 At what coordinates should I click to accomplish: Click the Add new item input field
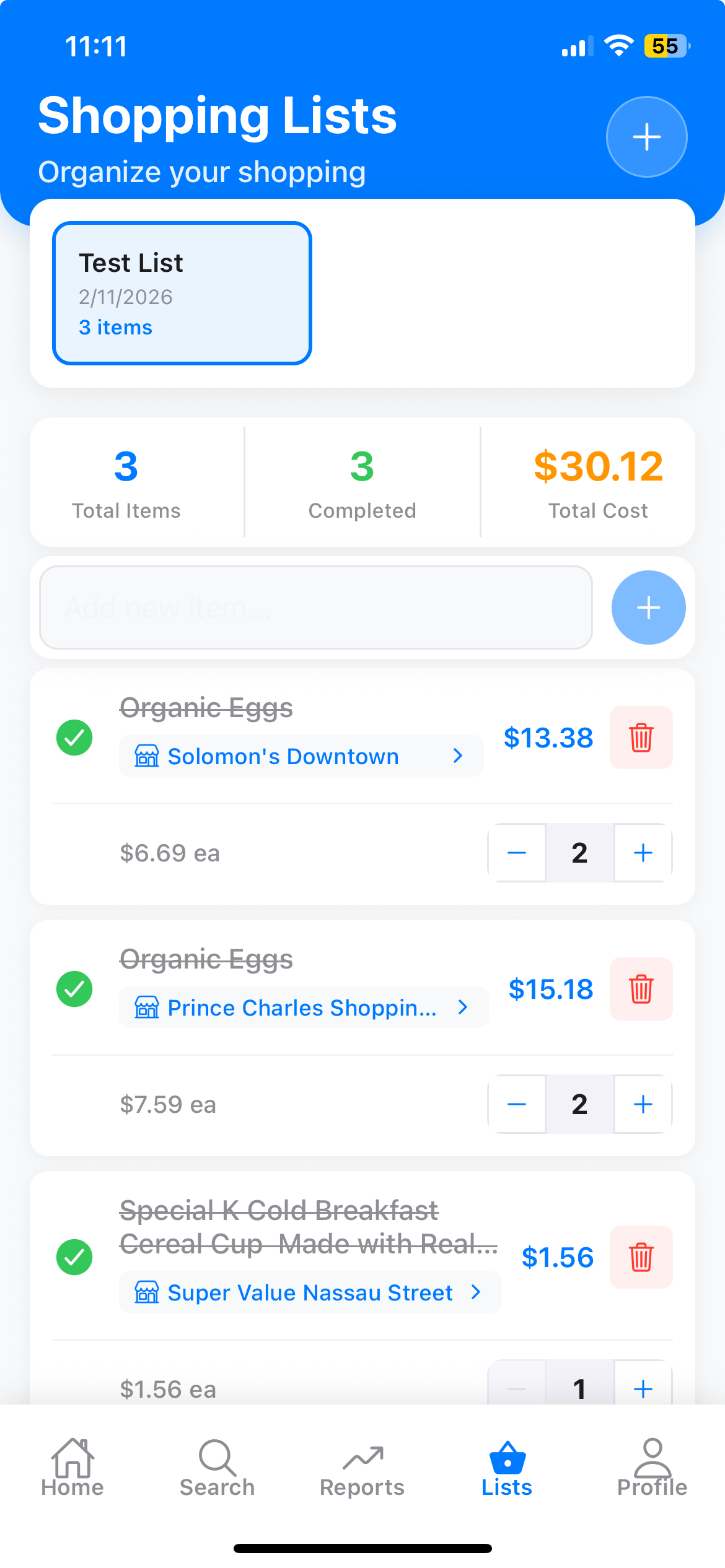[x=316, y=607]
